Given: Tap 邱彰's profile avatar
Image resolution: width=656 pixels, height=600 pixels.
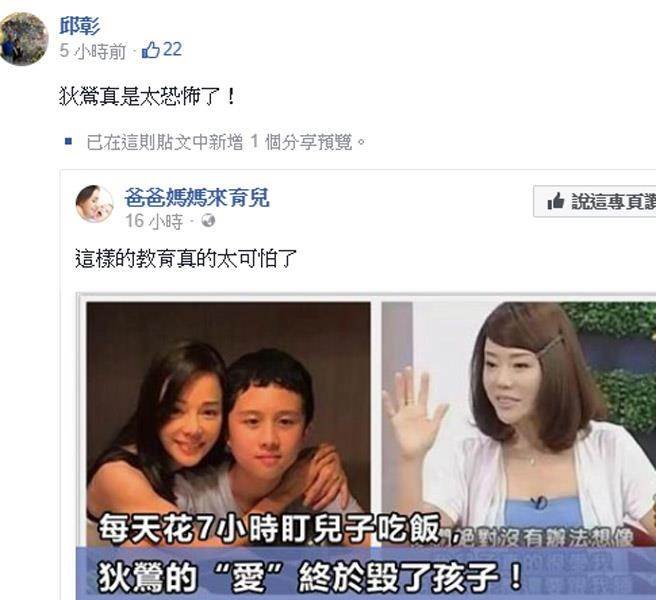Looking at the screenshot, I should click(25, 40).
